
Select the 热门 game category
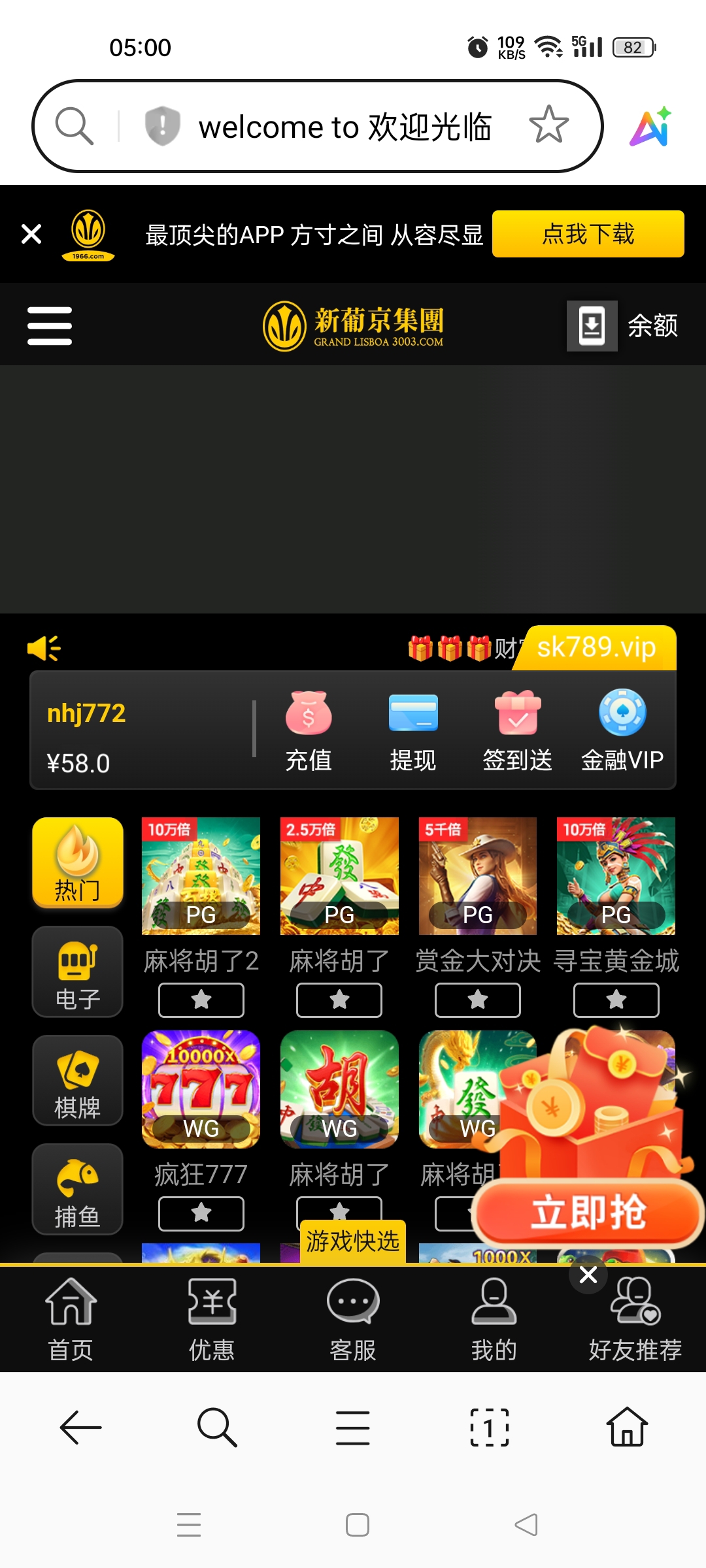[78, 862]
